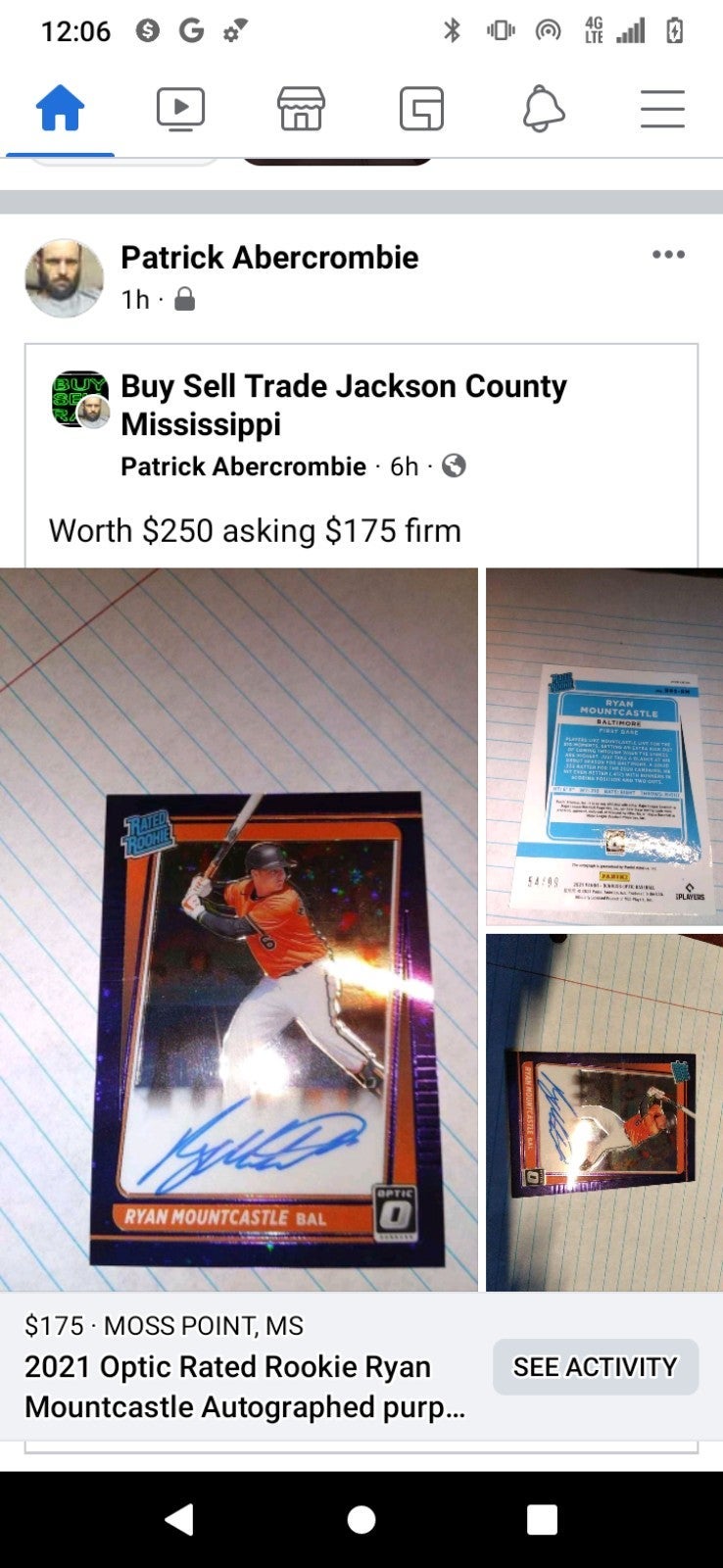723x1568 pixels.
Task: Go back with system back button
Action: click(x=179, y=1519)
